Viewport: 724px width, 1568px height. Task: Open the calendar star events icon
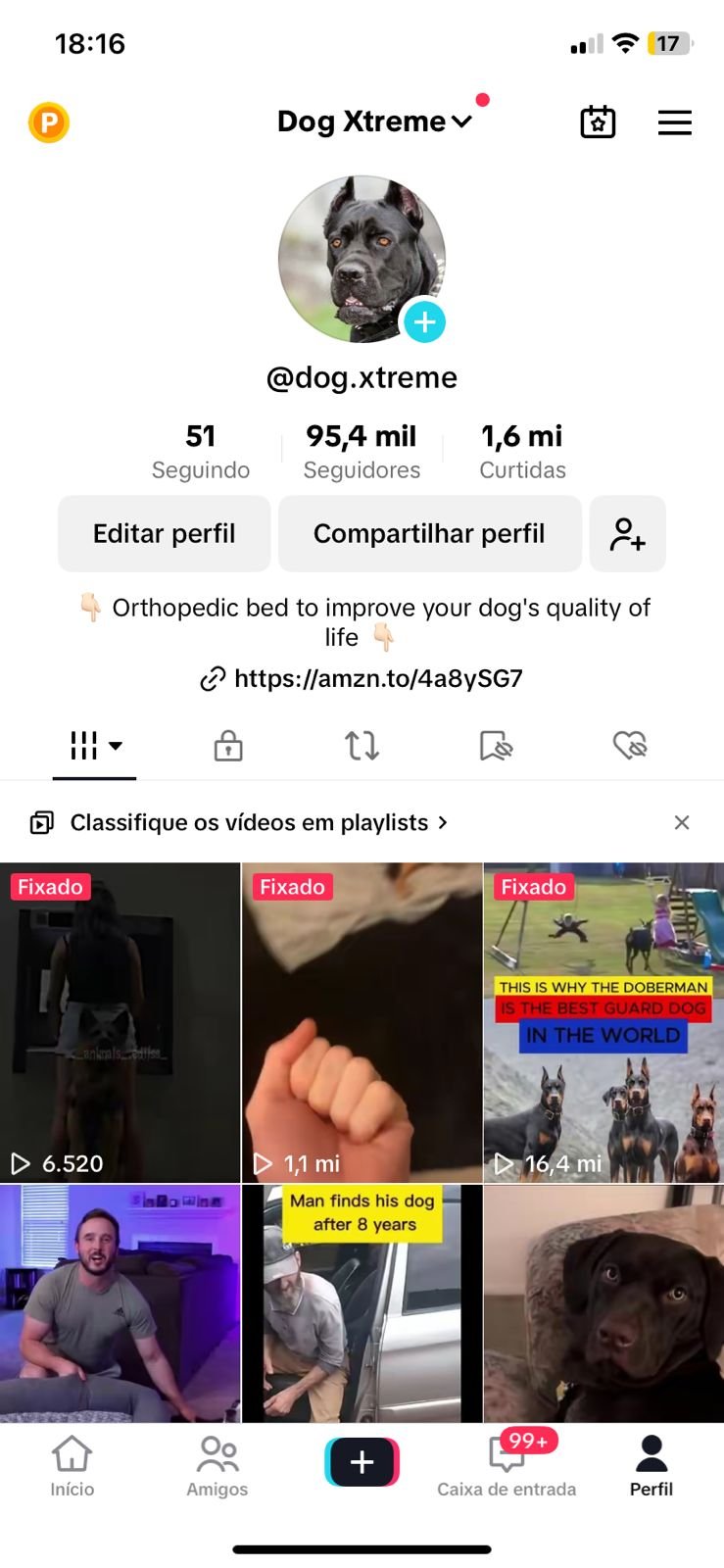[x=598, y=122]
